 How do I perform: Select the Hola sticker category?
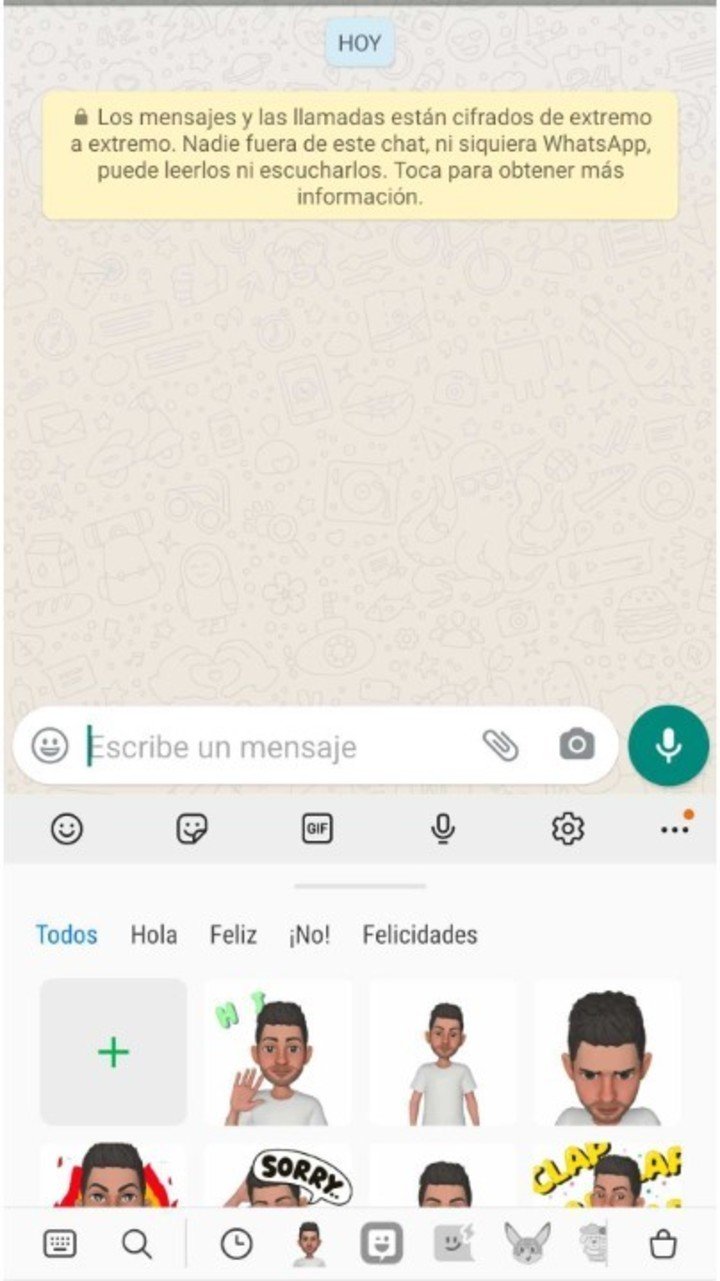[154, 935]
